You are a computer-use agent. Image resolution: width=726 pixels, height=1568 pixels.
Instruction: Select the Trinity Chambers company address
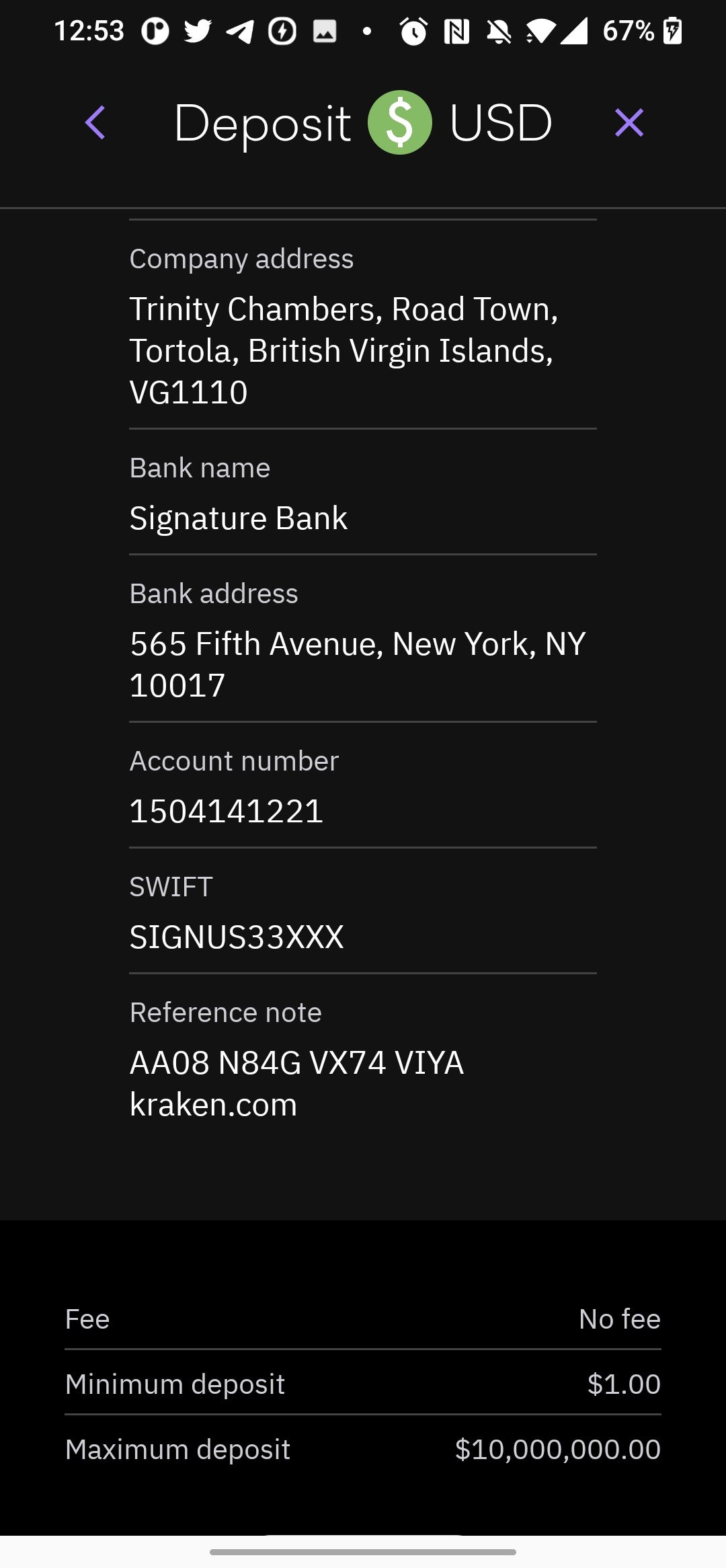pos(344,350)
